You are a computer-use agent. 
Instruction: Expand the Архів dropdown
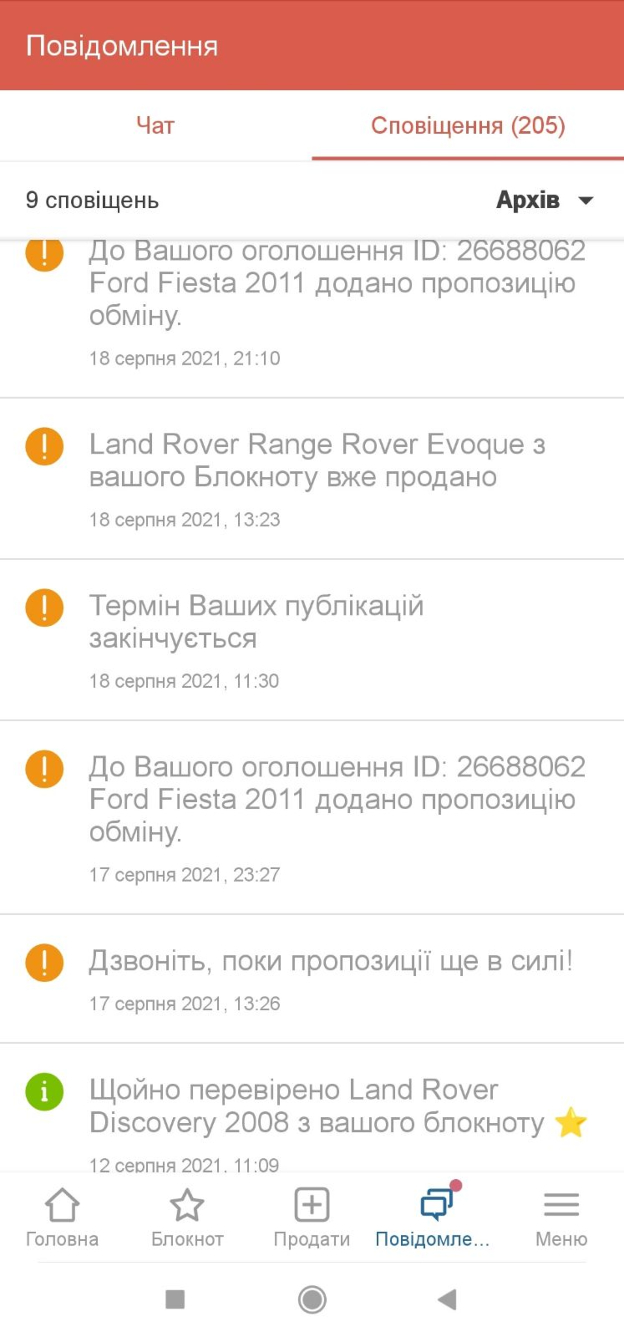545,200
